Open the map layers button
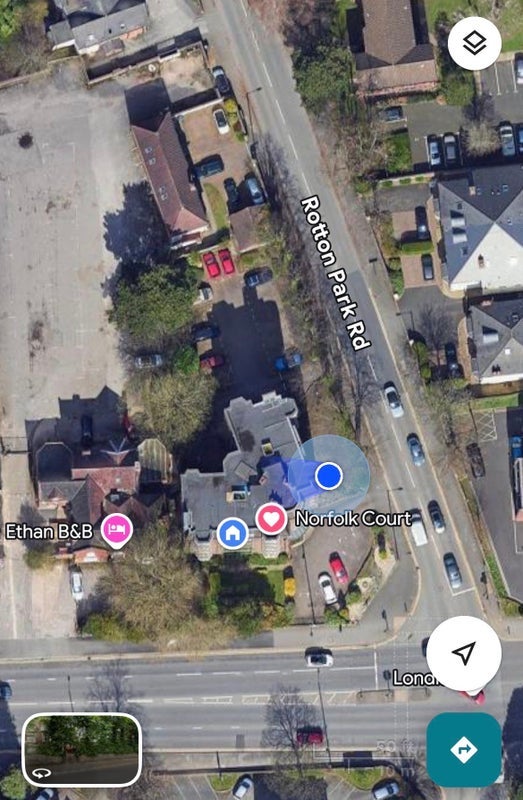Screen dimensions: 523x800 point(475,43)
